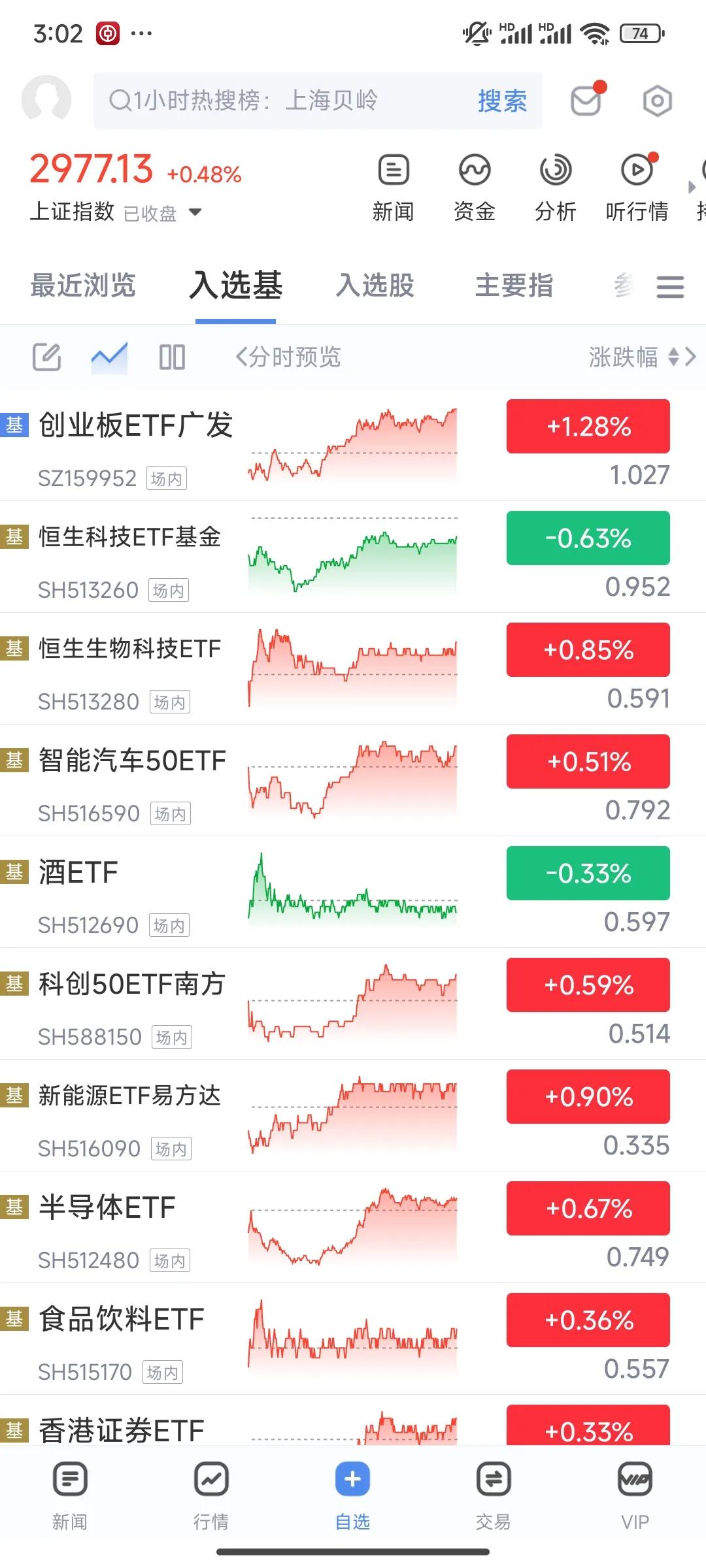Select the 半导体ETF row
This screenshot has width=706, height=1568.
(x=107, y=1208)
